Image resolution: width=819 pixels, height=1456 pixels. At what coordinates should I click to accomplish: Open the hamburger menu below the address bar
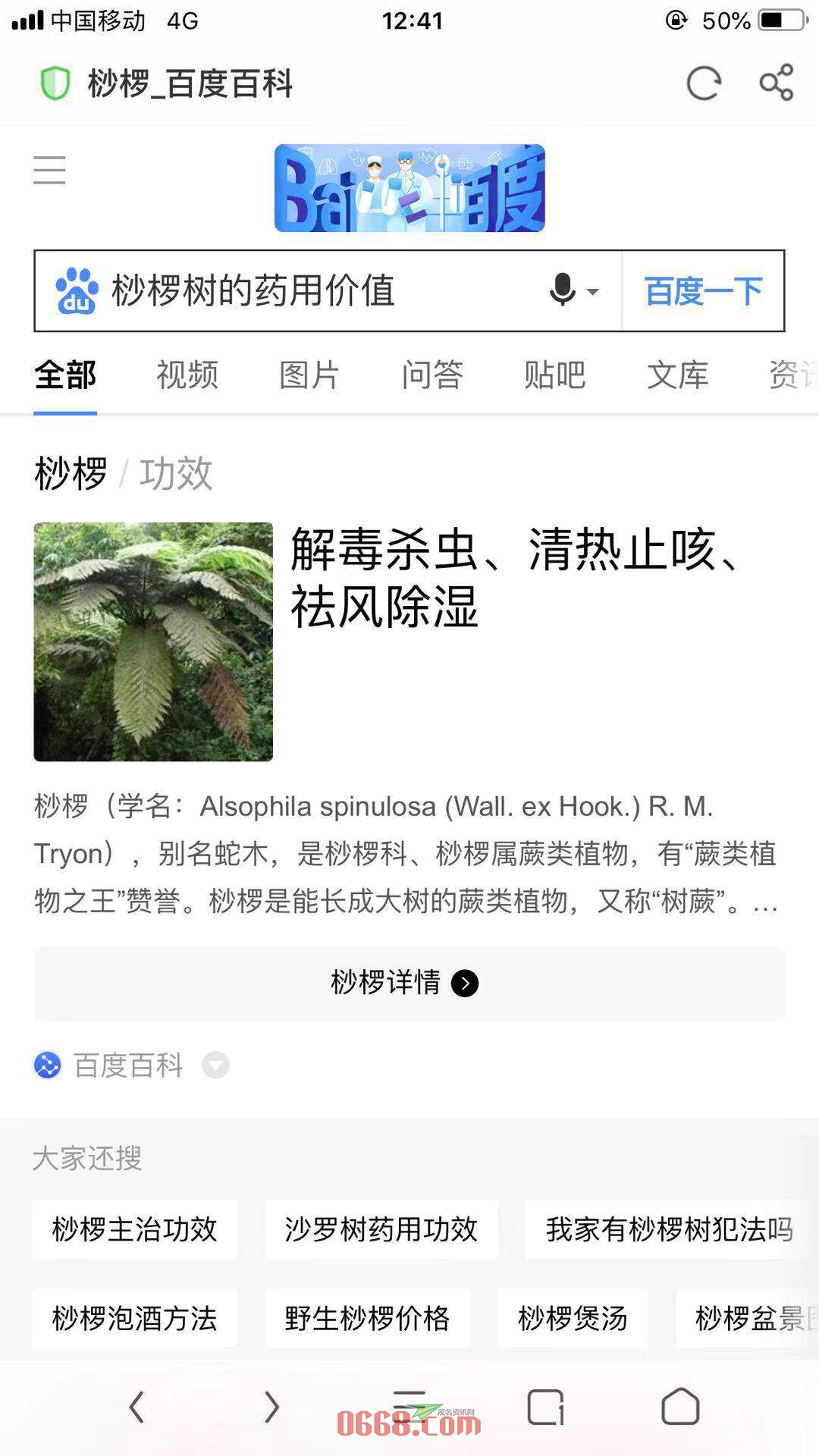[49, 171]
